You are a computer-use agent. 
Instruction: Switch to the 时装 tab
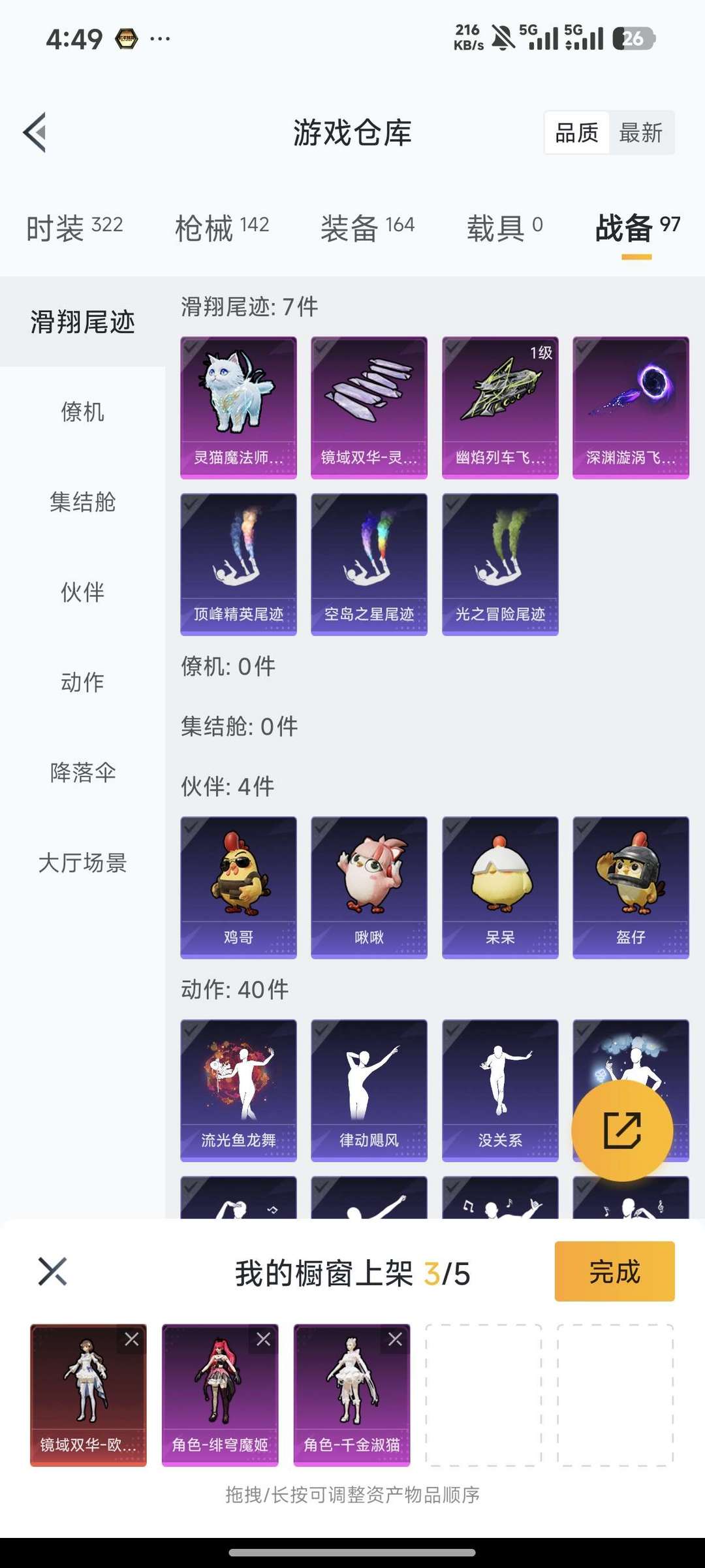click(74, 227)
